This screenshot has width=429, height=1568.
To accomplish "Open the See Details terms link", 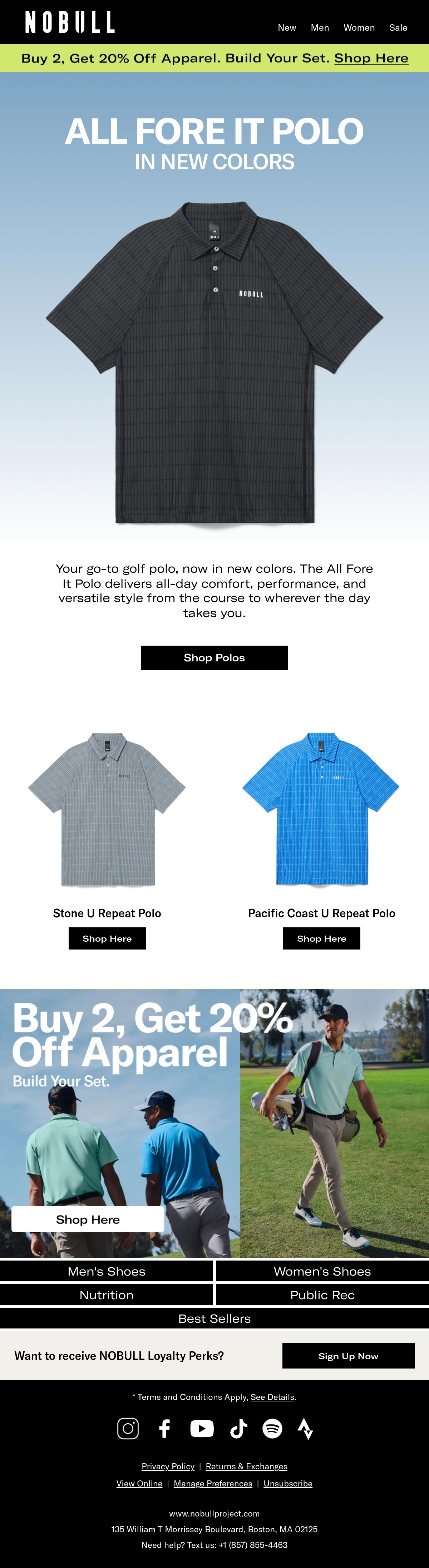I will coord(273,1397).
